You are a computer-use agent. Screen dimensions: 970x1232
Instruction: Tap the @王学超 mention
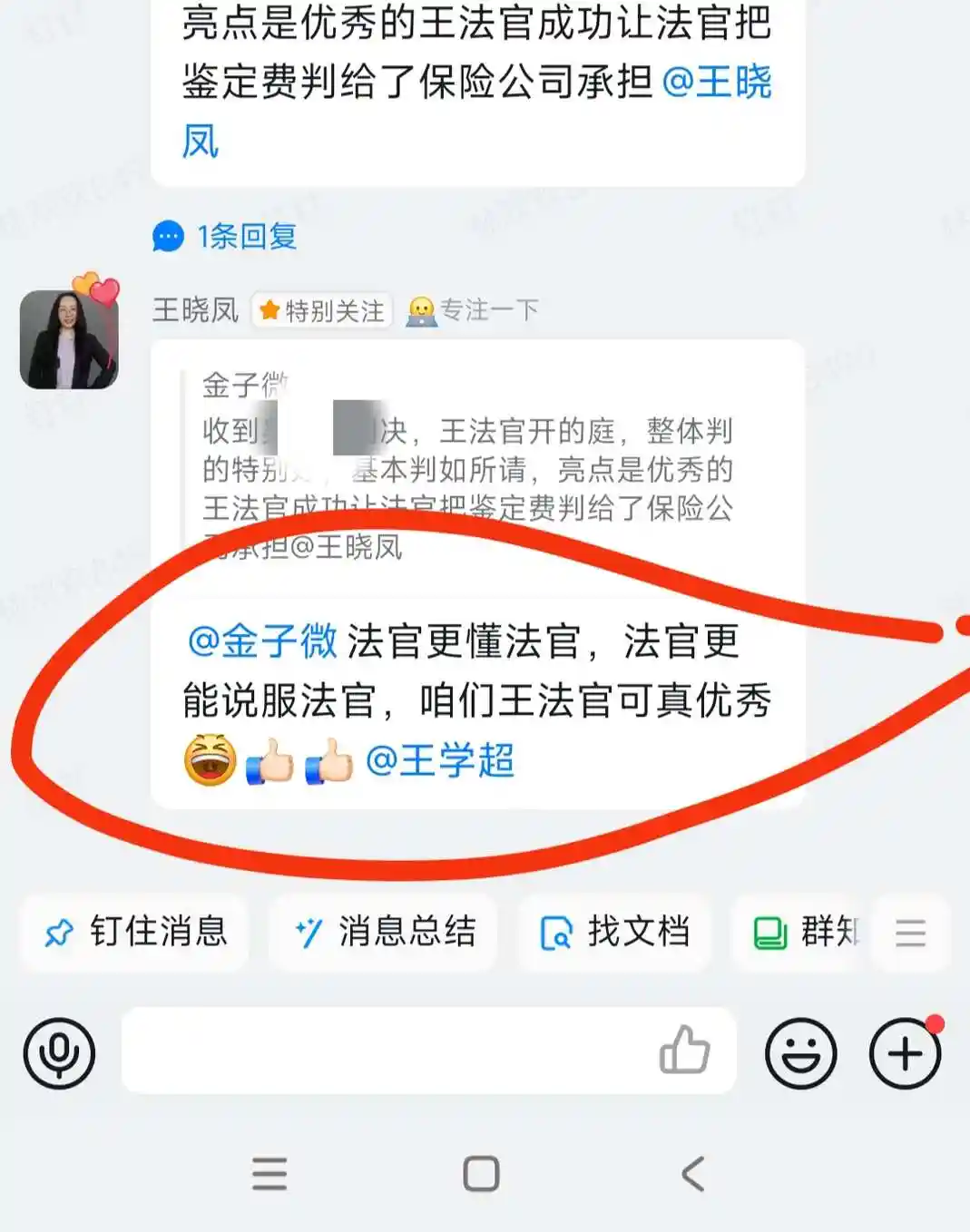(440, 760)
